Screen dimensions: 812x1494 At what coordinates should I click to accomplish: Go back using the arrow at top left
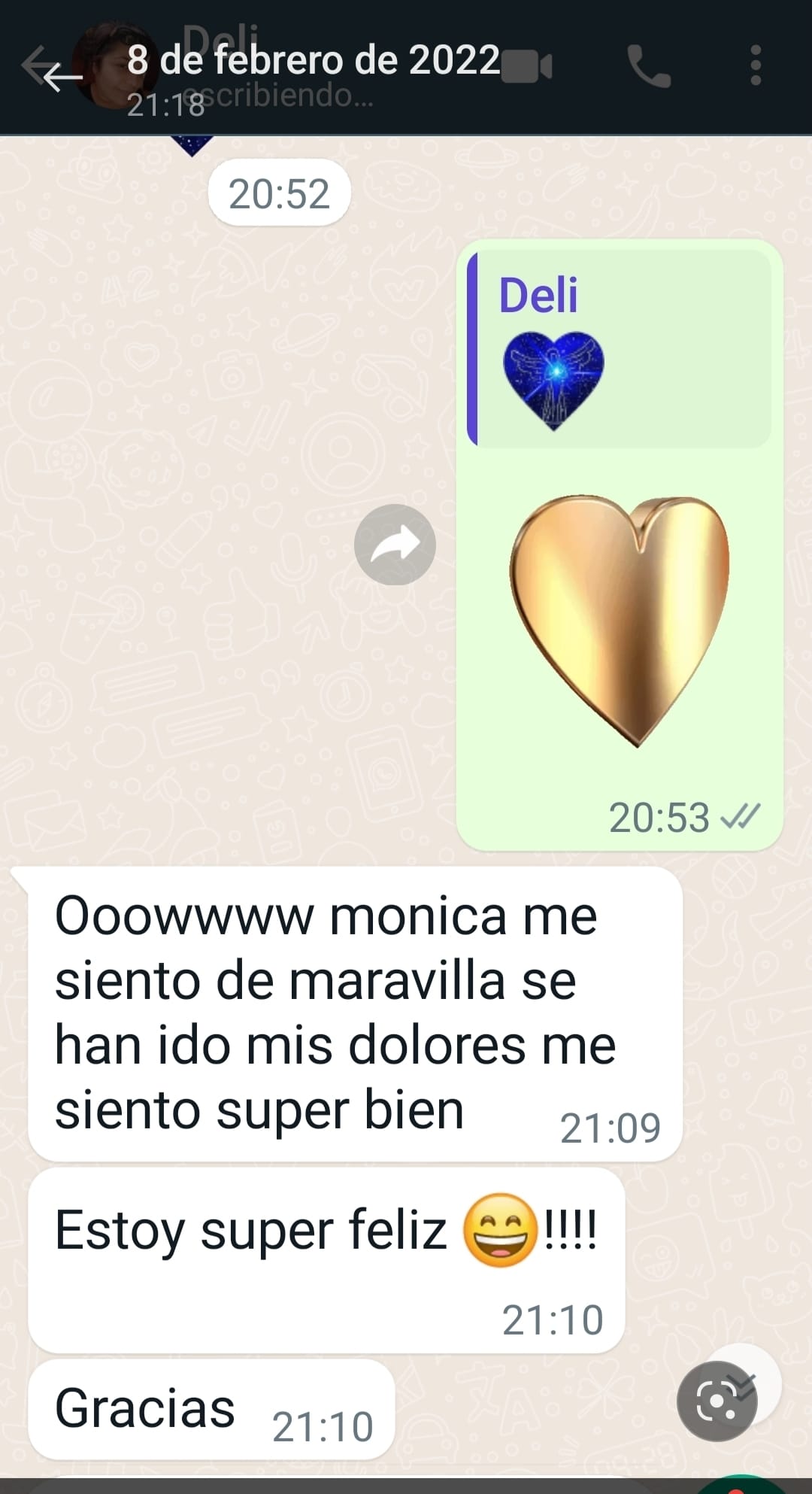pos(52,69)
